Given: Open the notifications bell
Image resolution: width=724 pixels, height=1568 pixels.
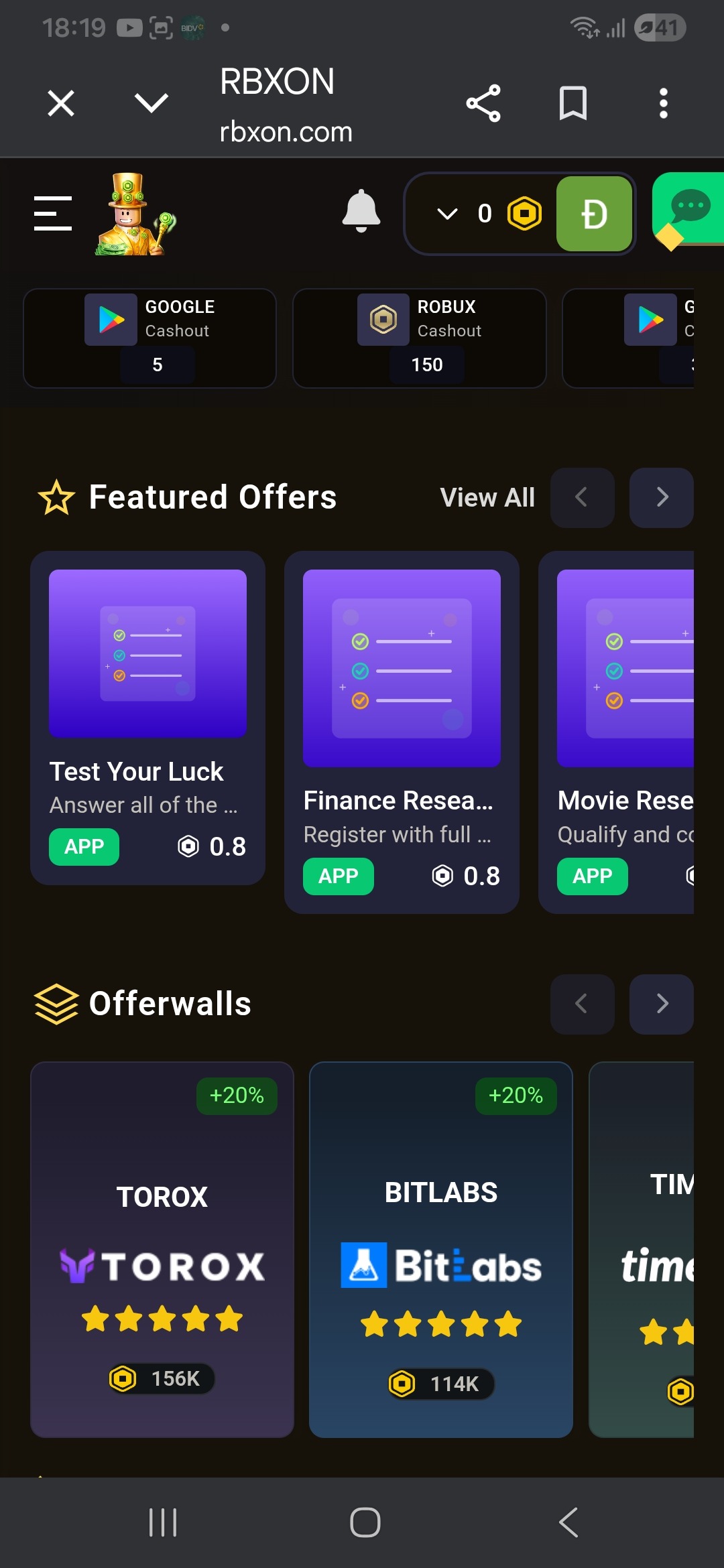Looking at the screenshot, I should [361, 212].
